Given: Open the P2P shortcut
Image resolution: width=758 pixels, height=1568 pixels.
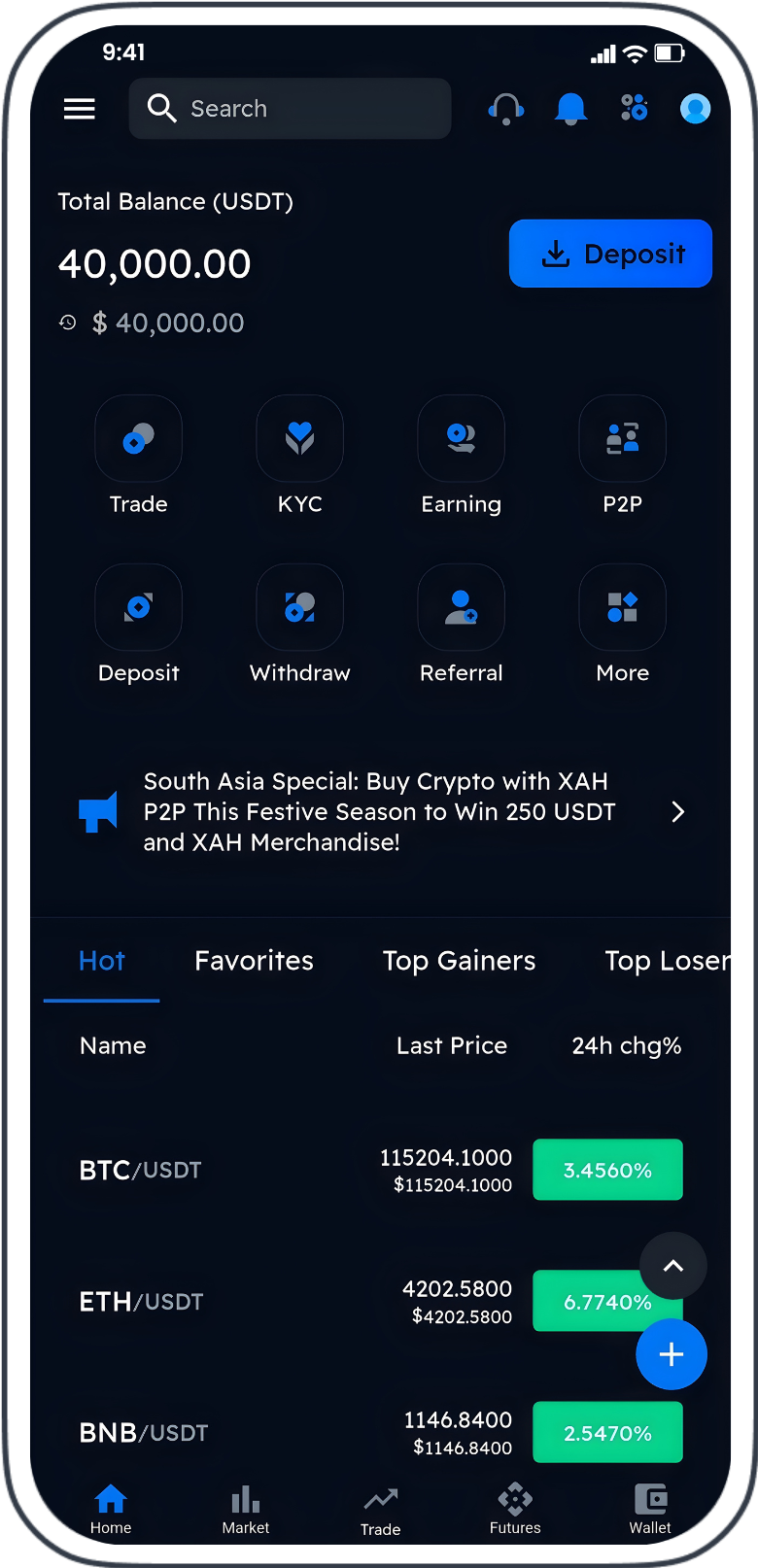Looking at the screenshot, I should [622, 439].
